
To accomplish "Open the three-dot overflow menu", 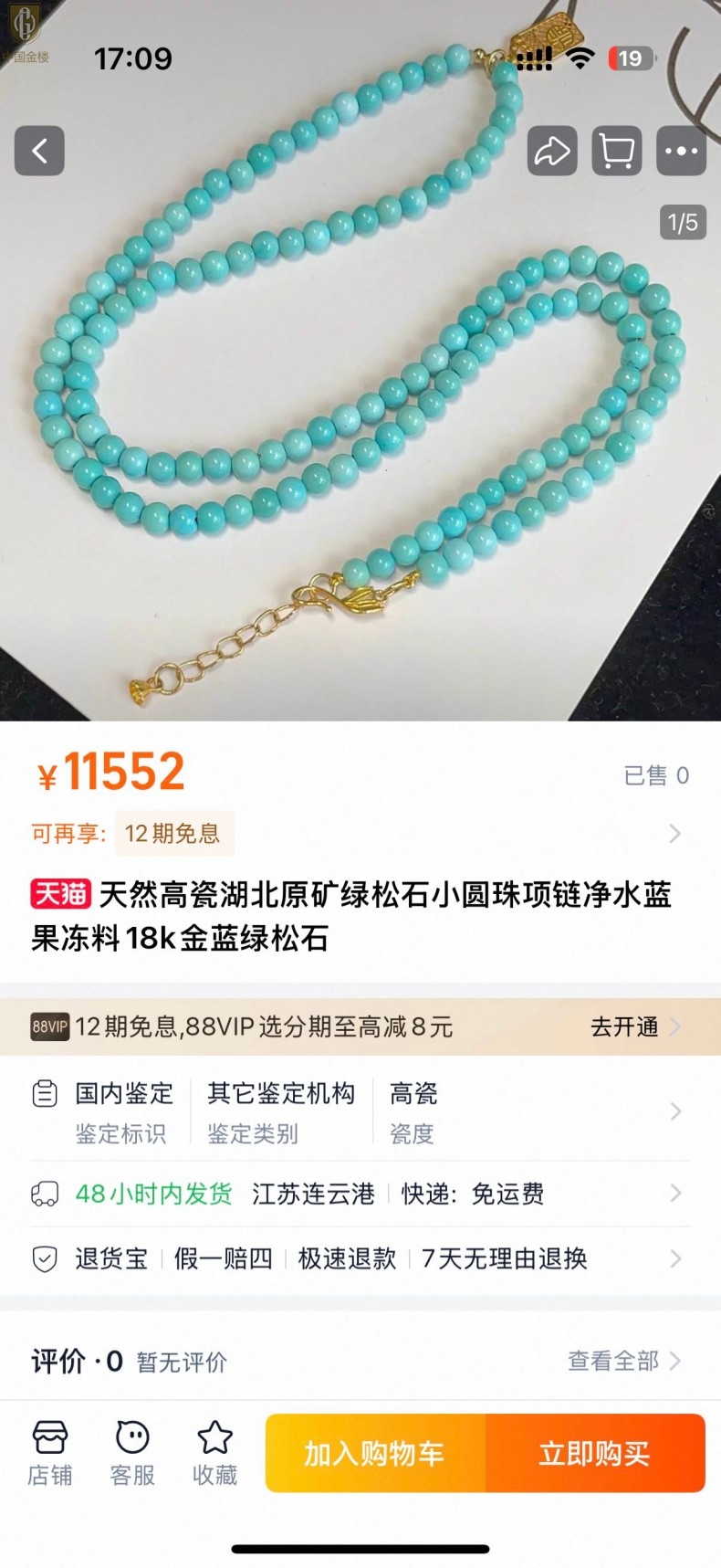I will [x=681, y=151].
